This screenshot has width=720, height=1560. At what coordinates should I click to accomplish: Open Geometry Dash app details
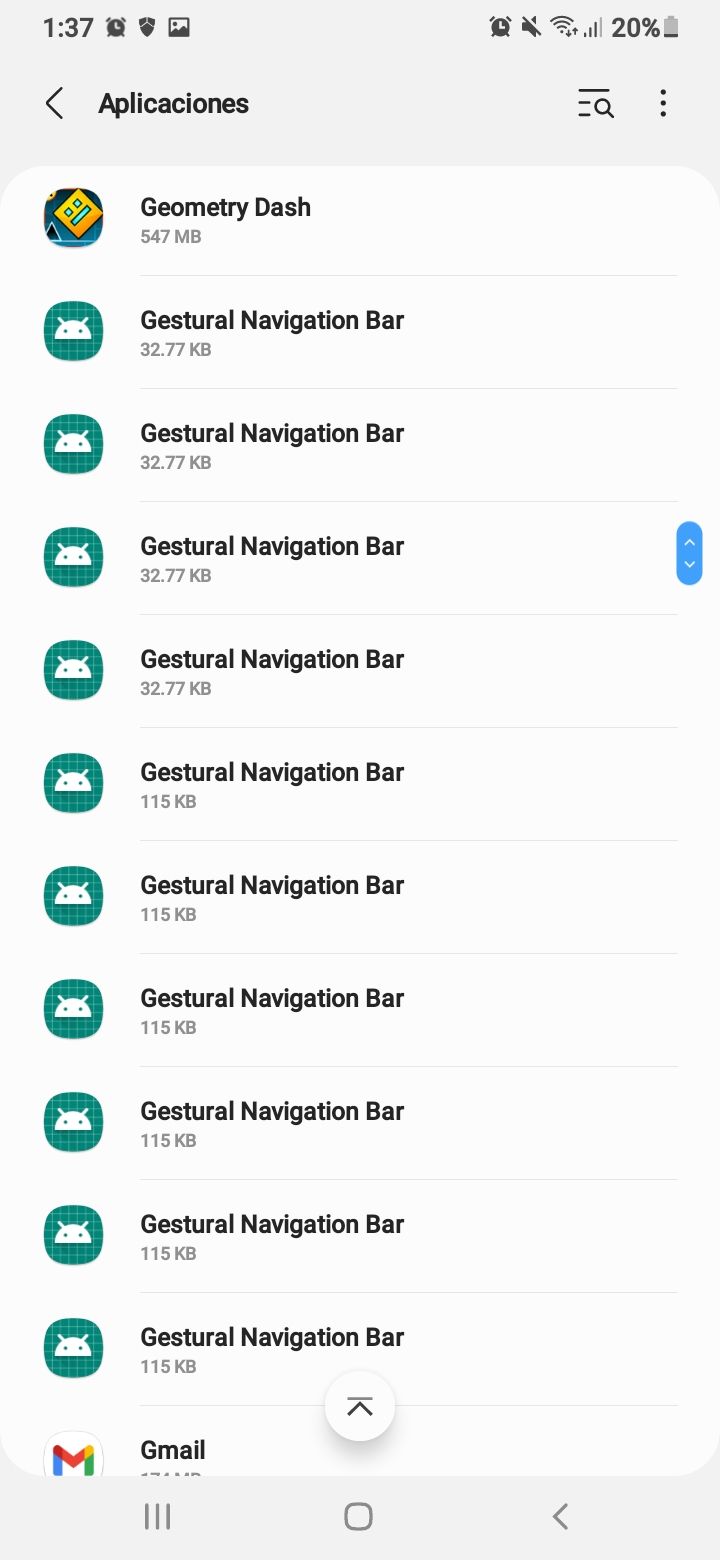point(226,219)
